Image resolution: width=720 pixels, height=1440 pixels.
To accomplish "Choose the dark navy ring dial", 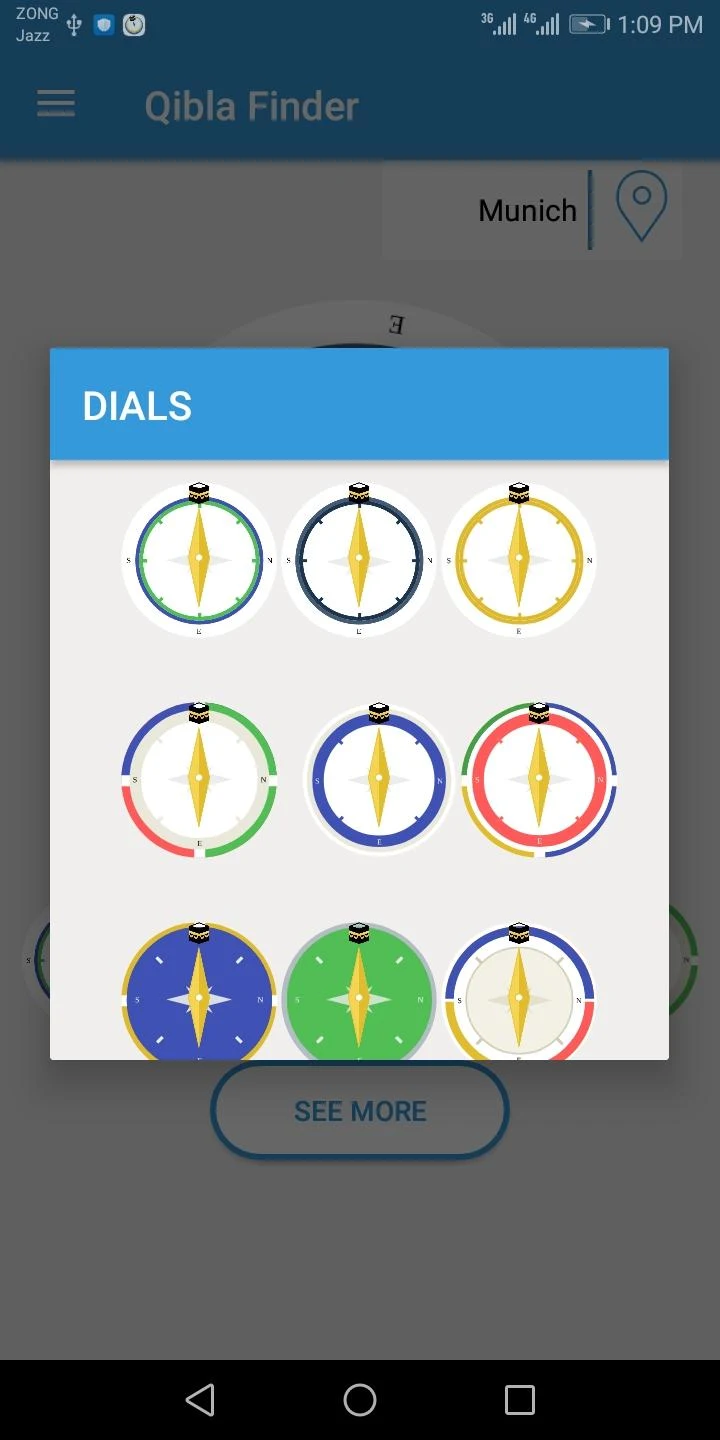I will [359, 558].
